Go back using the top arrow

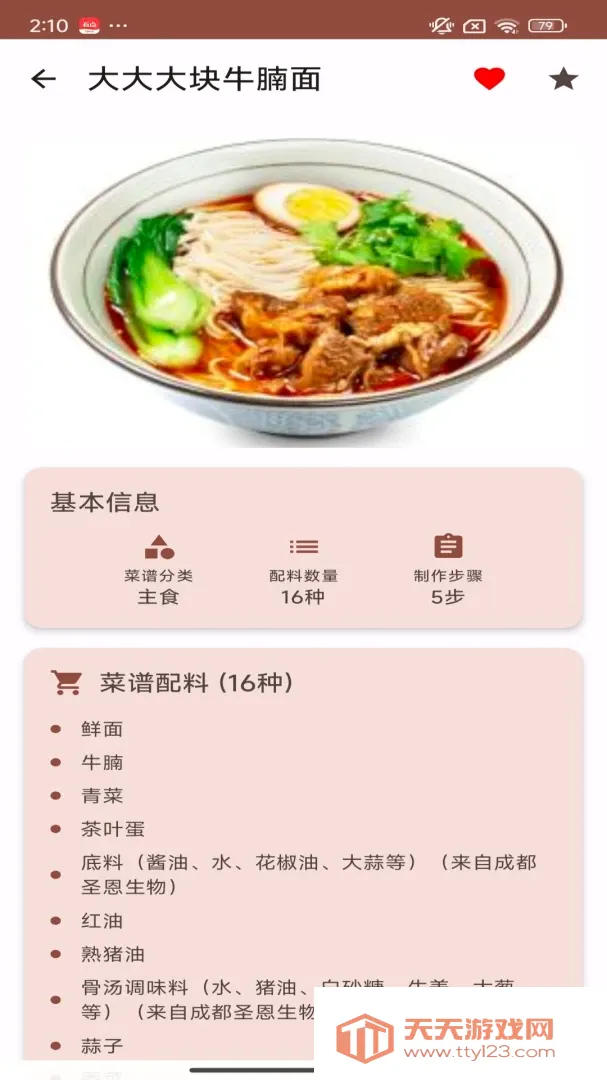pos(43,79)
